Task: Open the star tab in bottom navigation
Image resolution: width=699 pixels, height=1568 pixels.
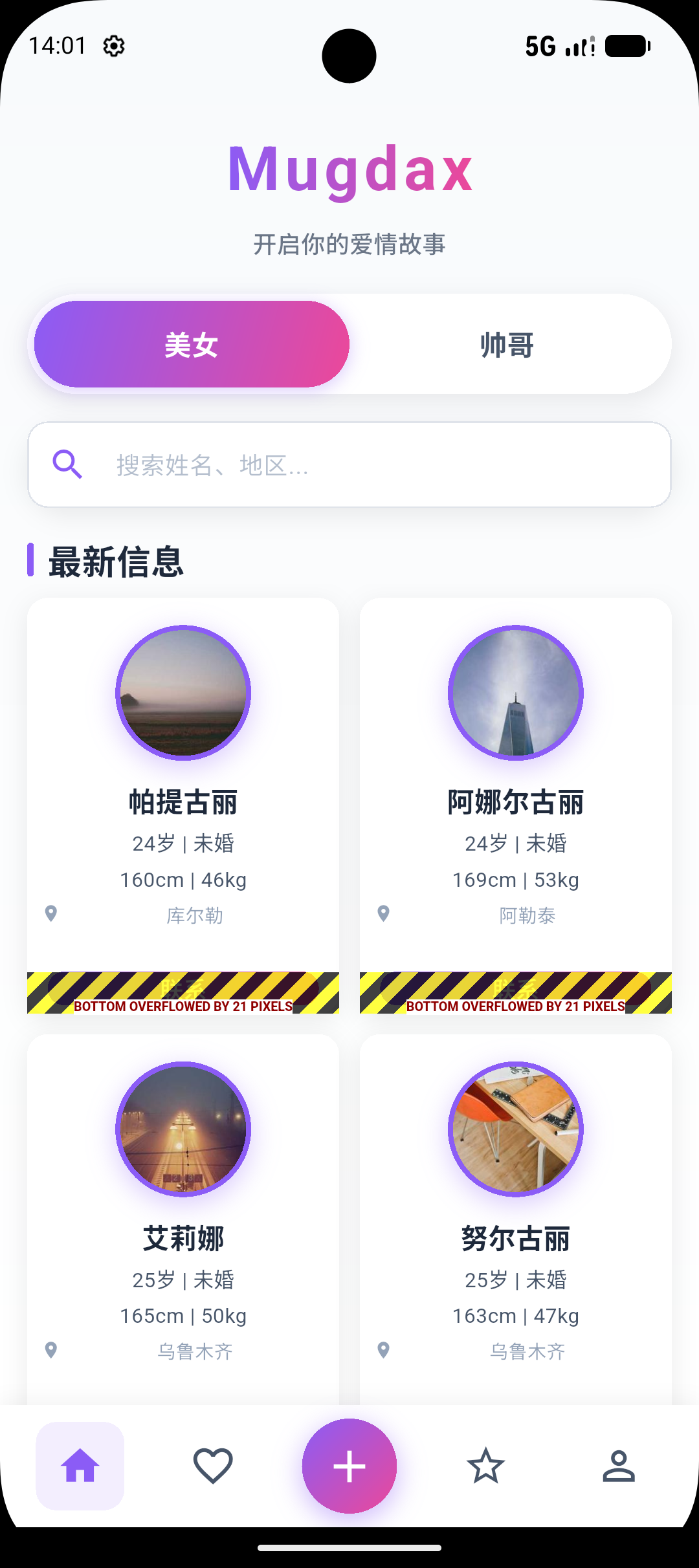Action: pos(485,1466)
